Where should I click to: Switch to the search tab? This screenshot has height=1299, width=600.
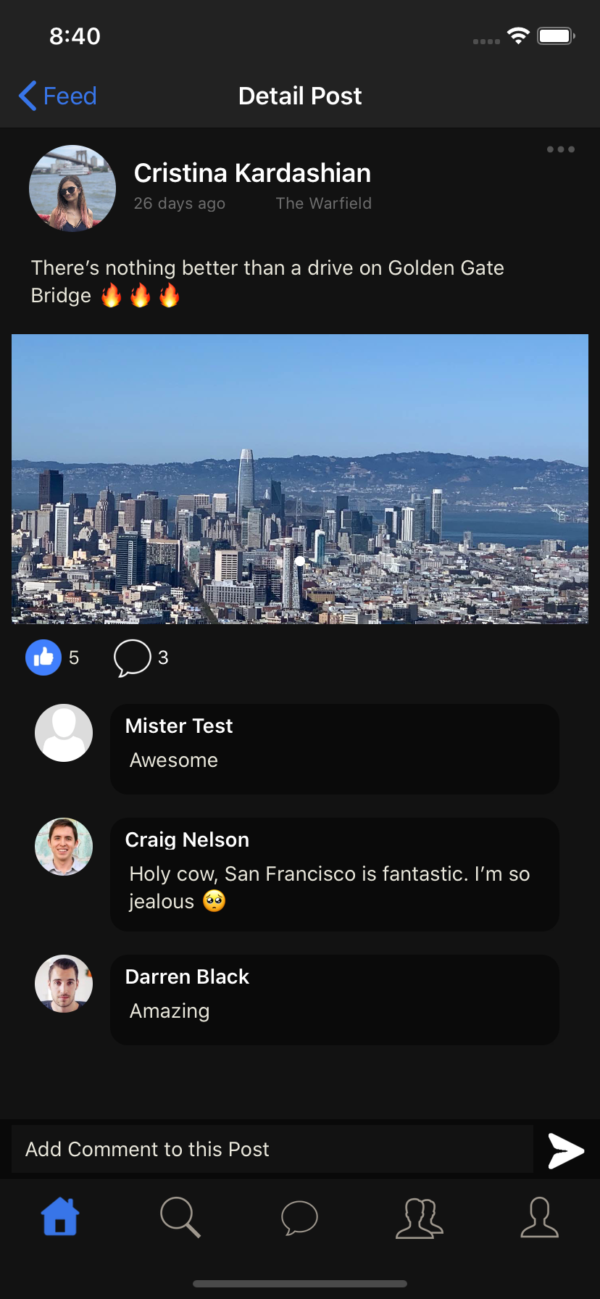[x=180, y=1217]
